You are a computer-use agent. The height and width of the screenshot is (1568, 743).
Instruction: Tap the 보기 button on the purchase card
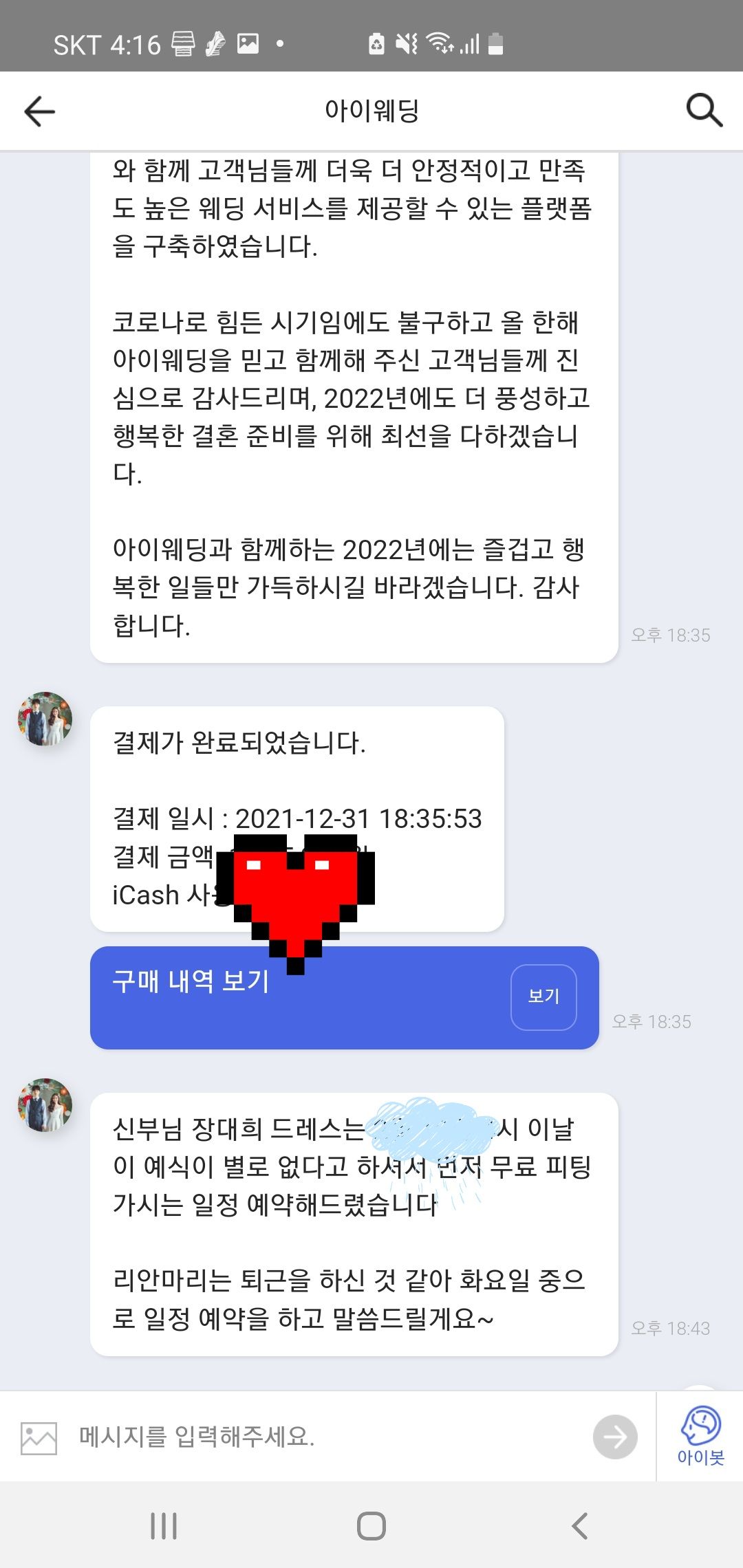[543, 997]
